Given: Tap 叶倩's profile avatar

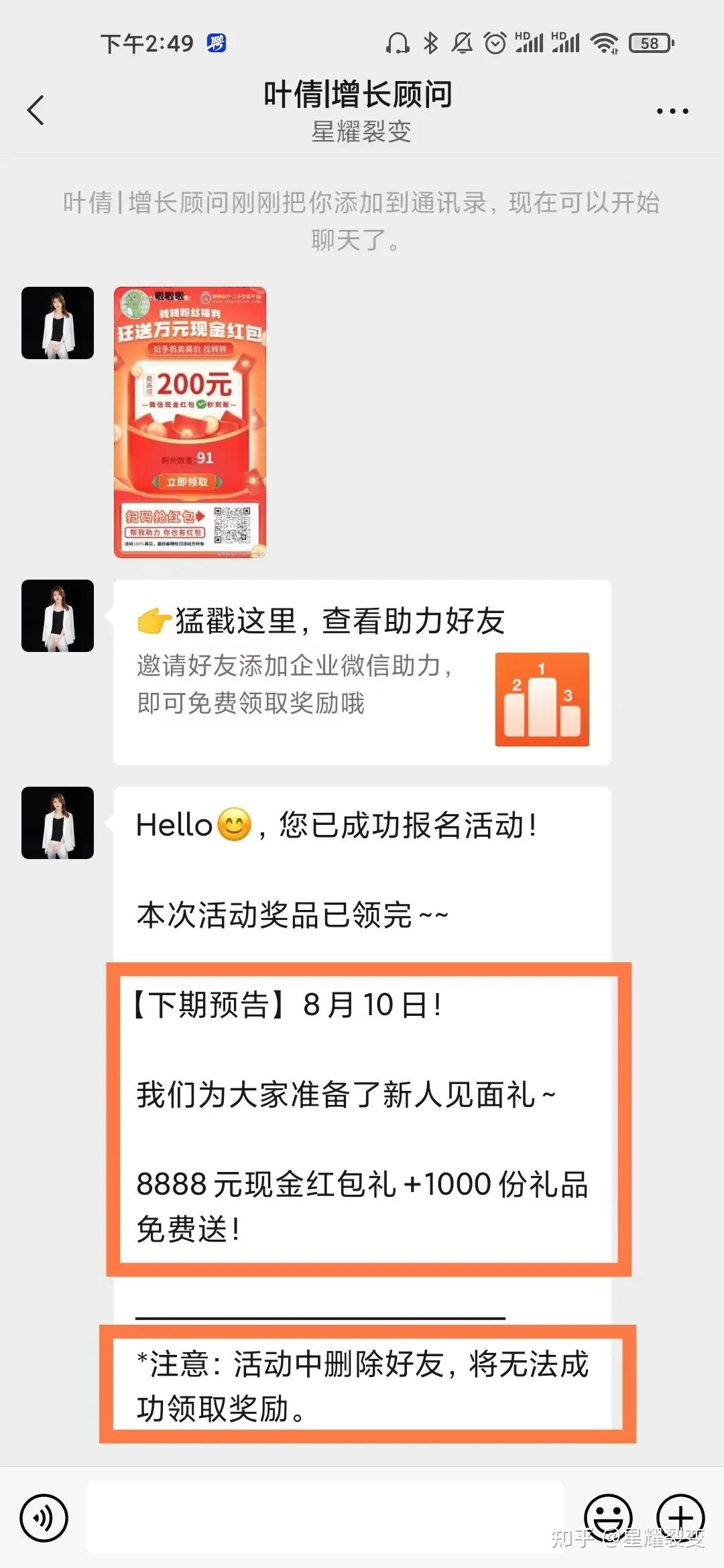Looking at the screenshot, I should [59, 323].
